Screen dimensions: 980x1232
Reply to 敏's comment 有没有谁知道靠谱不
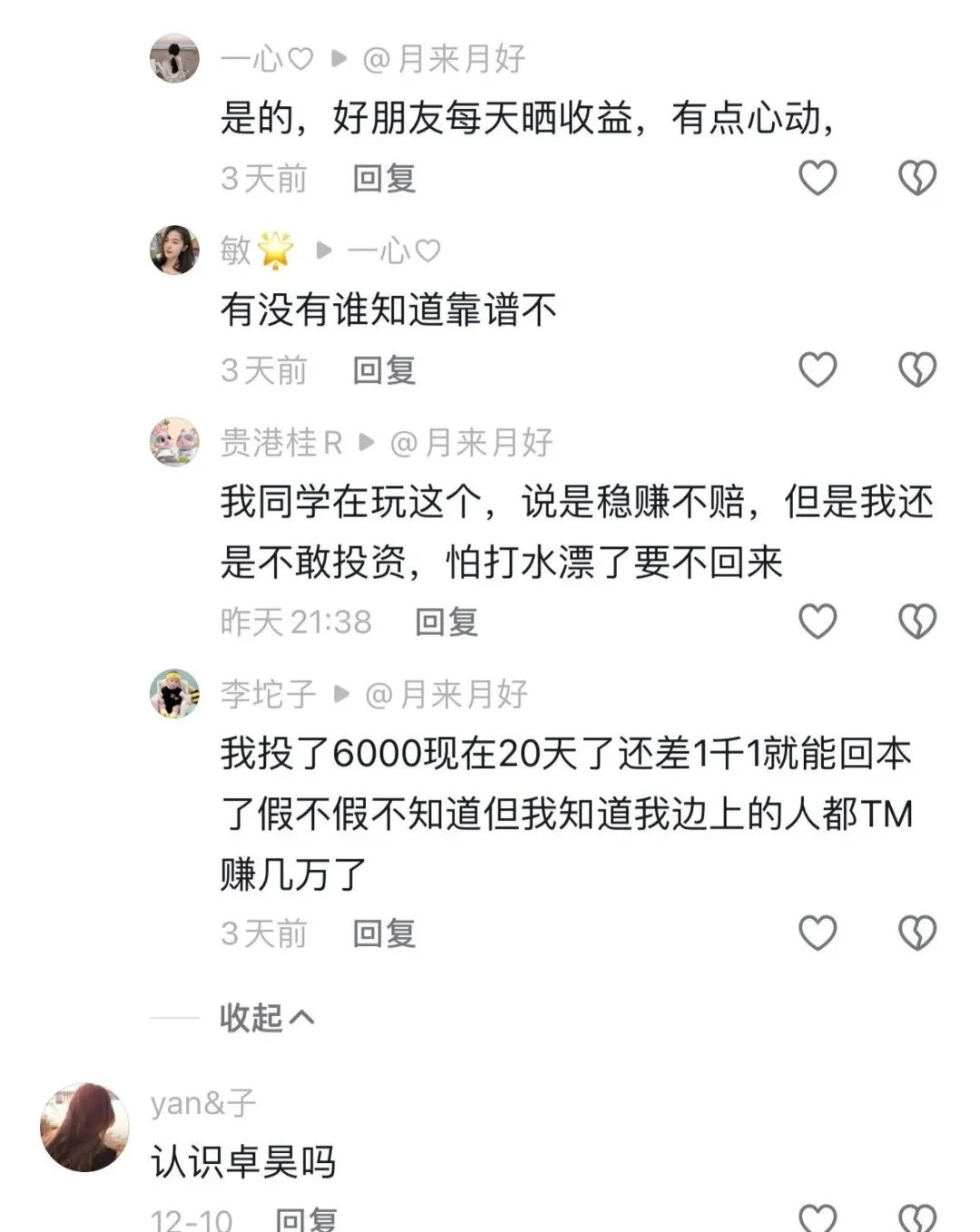click(384, 371)
